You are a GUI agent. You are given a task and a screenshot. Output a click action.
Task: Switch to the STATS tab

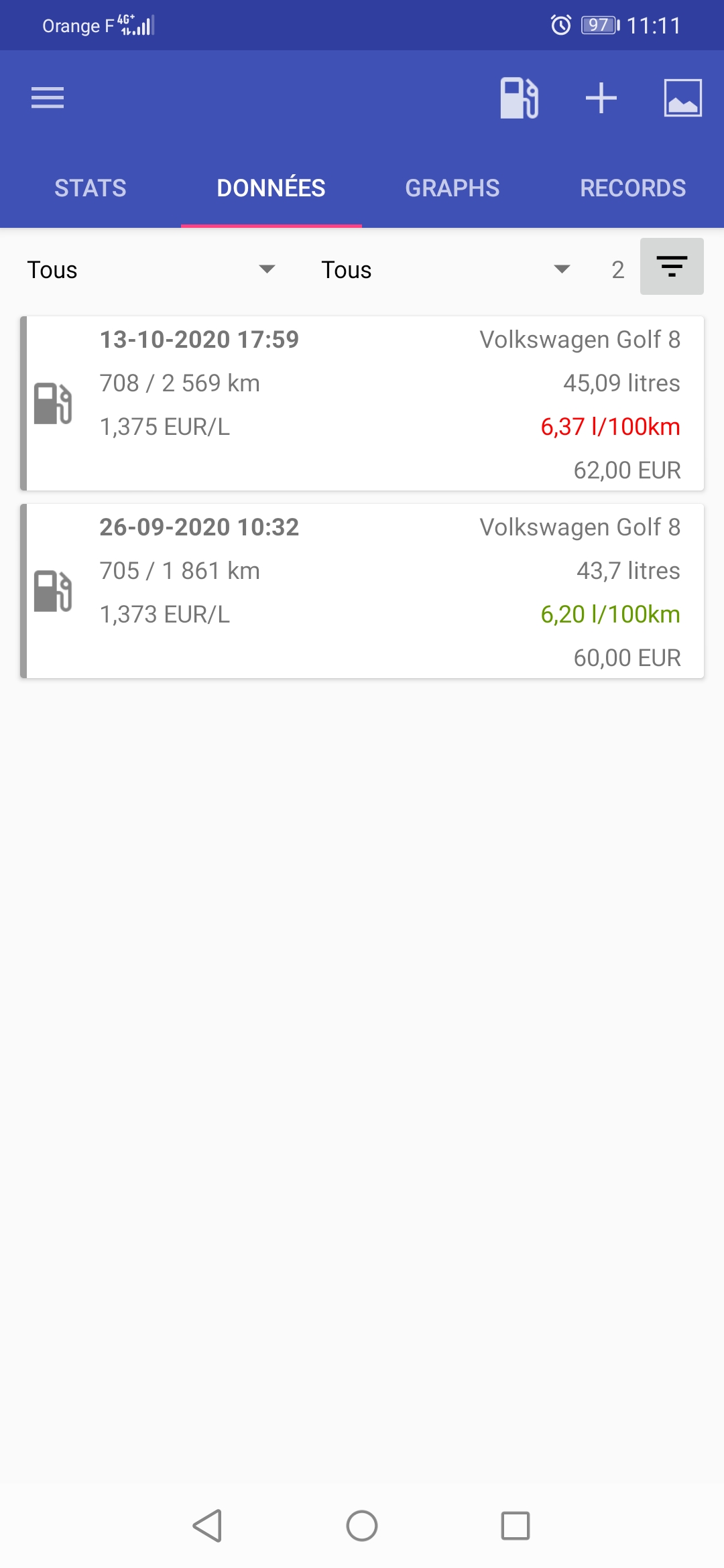[x=90, y=188]
